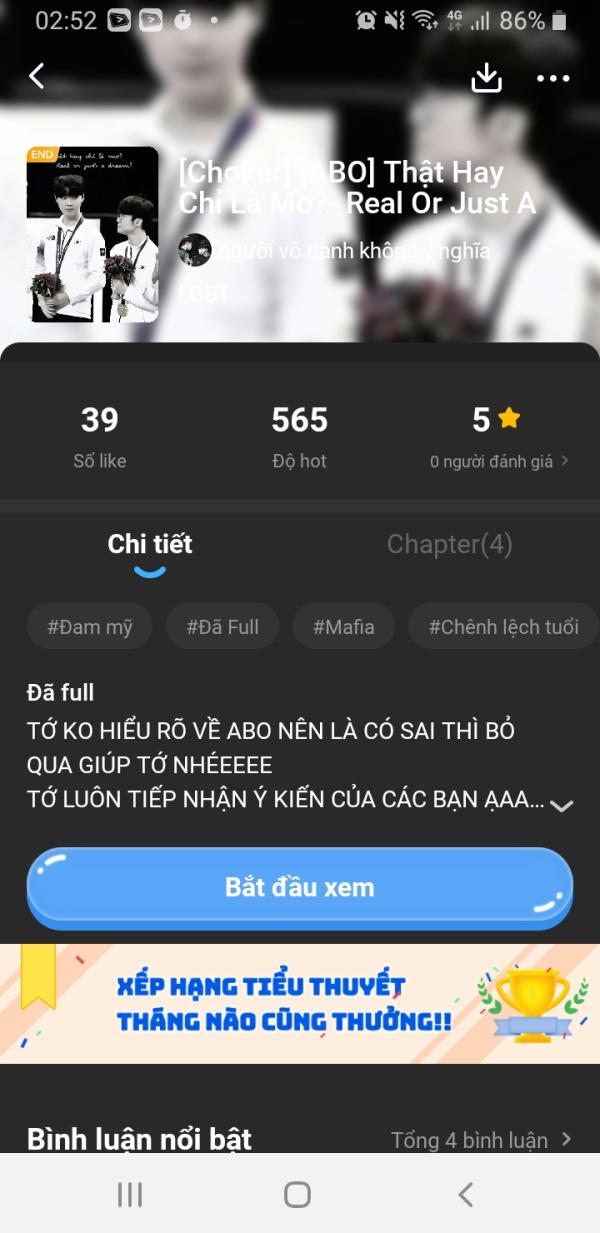Open the author's profile next to the avatar
Viewport: 600px width, 1233px height.
pyautogui.click(x=335, y=250)
